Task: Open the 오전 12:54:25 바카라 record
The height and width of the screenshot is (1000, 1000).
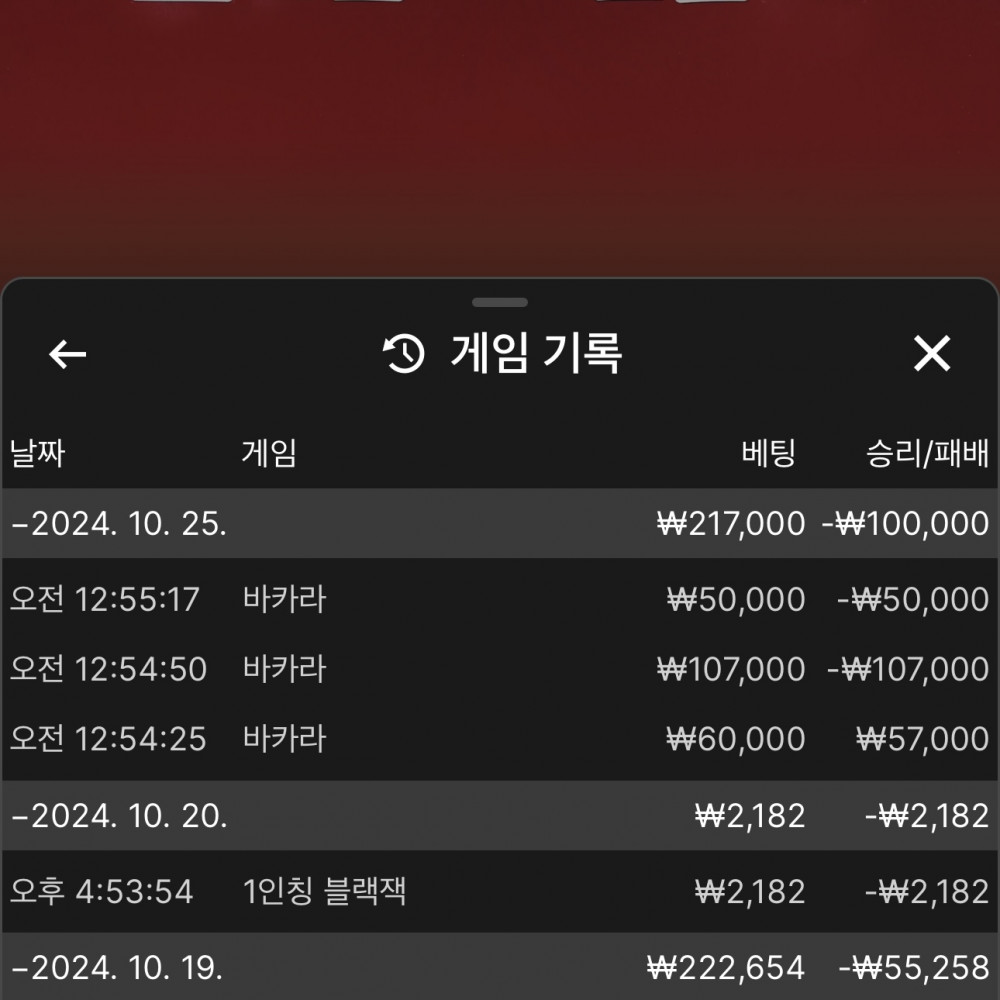Action: click(x=500, y=740)
